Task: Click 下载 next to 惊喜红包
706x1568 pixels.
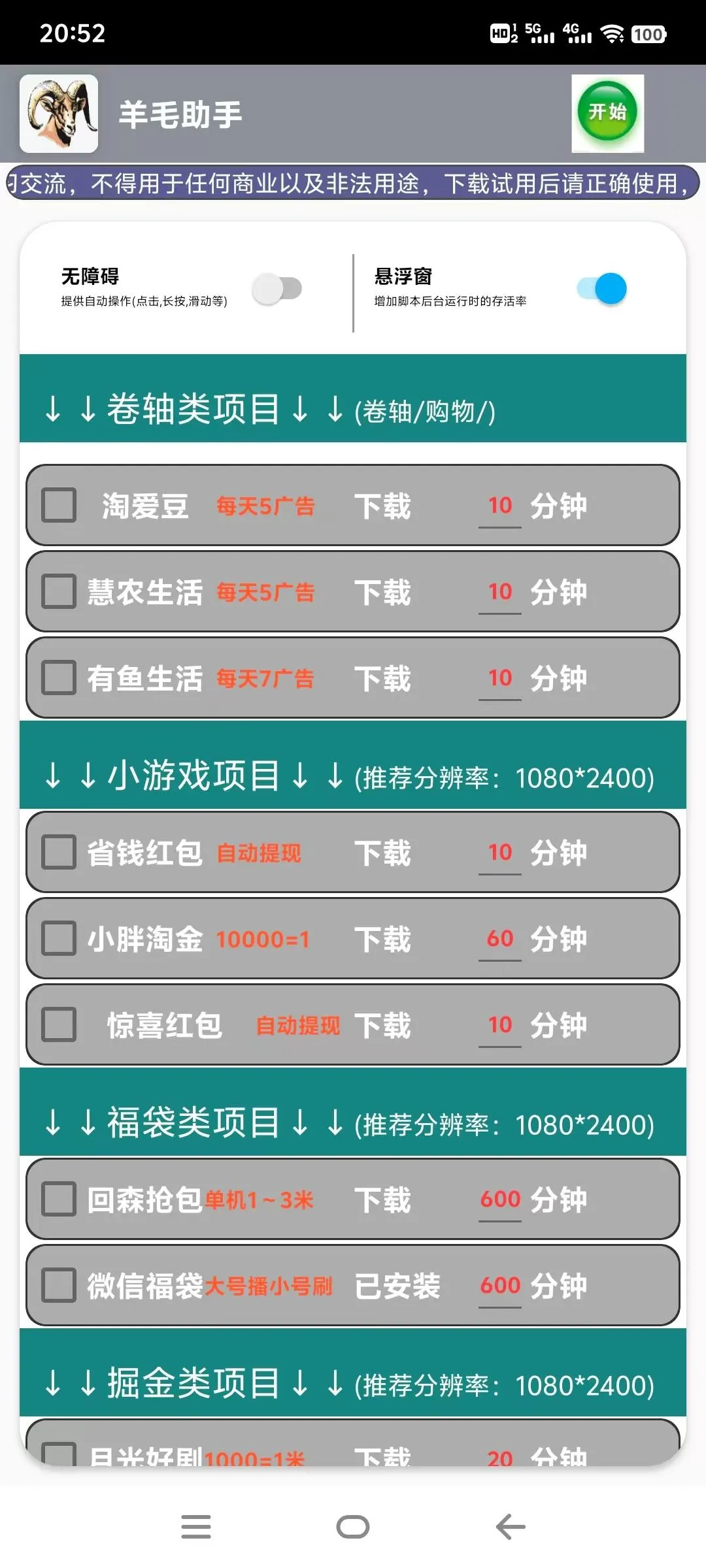Action: click(x=382, y=1026)
